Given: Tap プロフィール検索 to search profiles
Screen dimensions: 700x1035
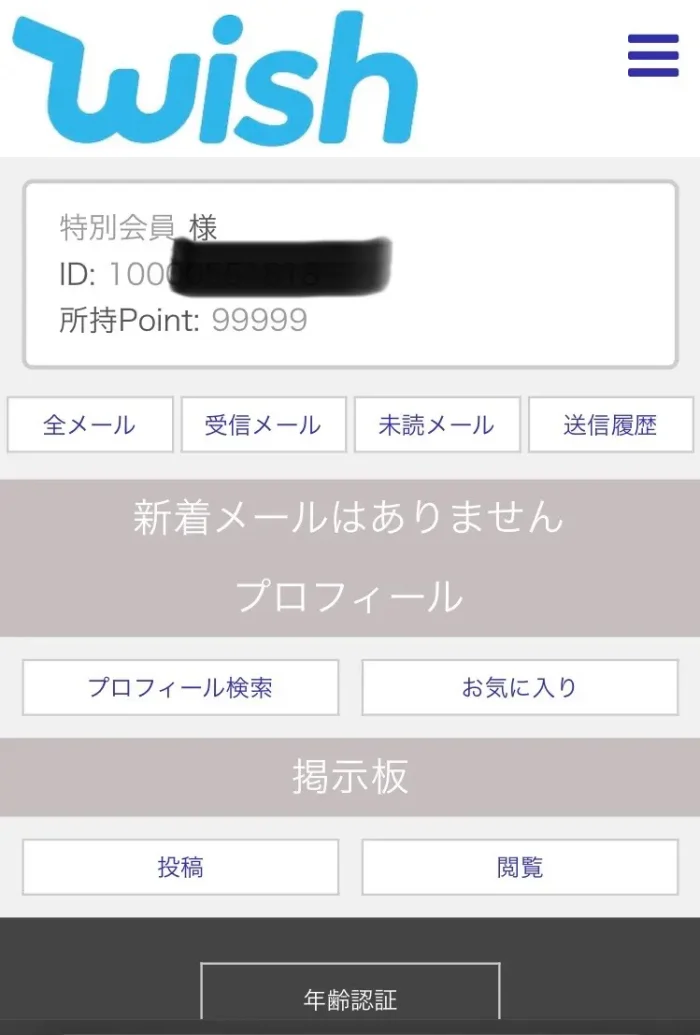Looking at the screenshot, I should pyautogui.click(x=180, y=687).
